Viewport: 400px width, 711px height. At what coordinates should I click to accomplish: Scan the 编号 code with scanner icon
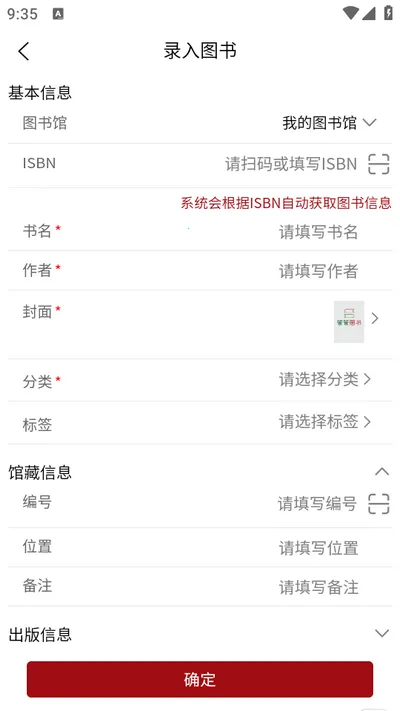tap(378, 503)
